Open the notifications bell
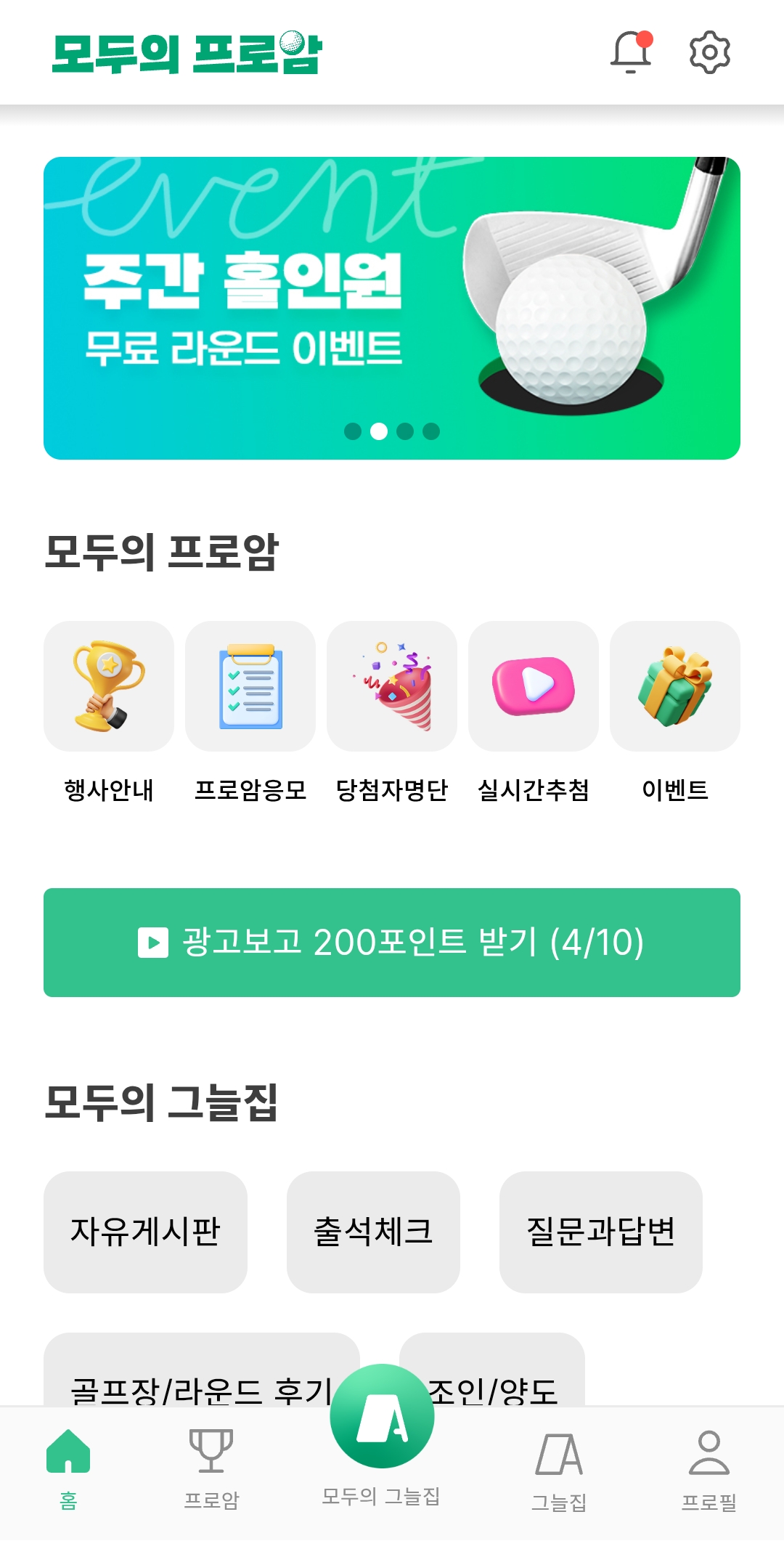Image resolution: width=784 pixels, height=1541 pixels. pyautogui.click(x=630, y=52)
